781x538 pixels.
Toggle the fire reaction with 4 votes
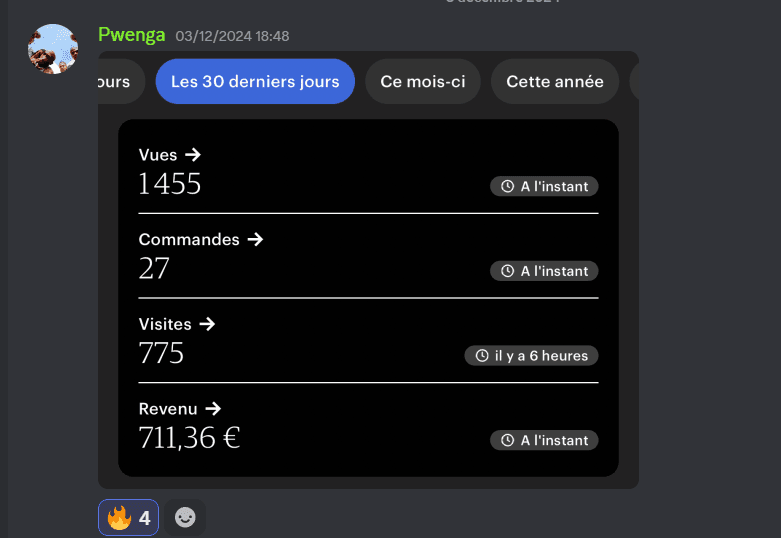[x=129, y=518]
